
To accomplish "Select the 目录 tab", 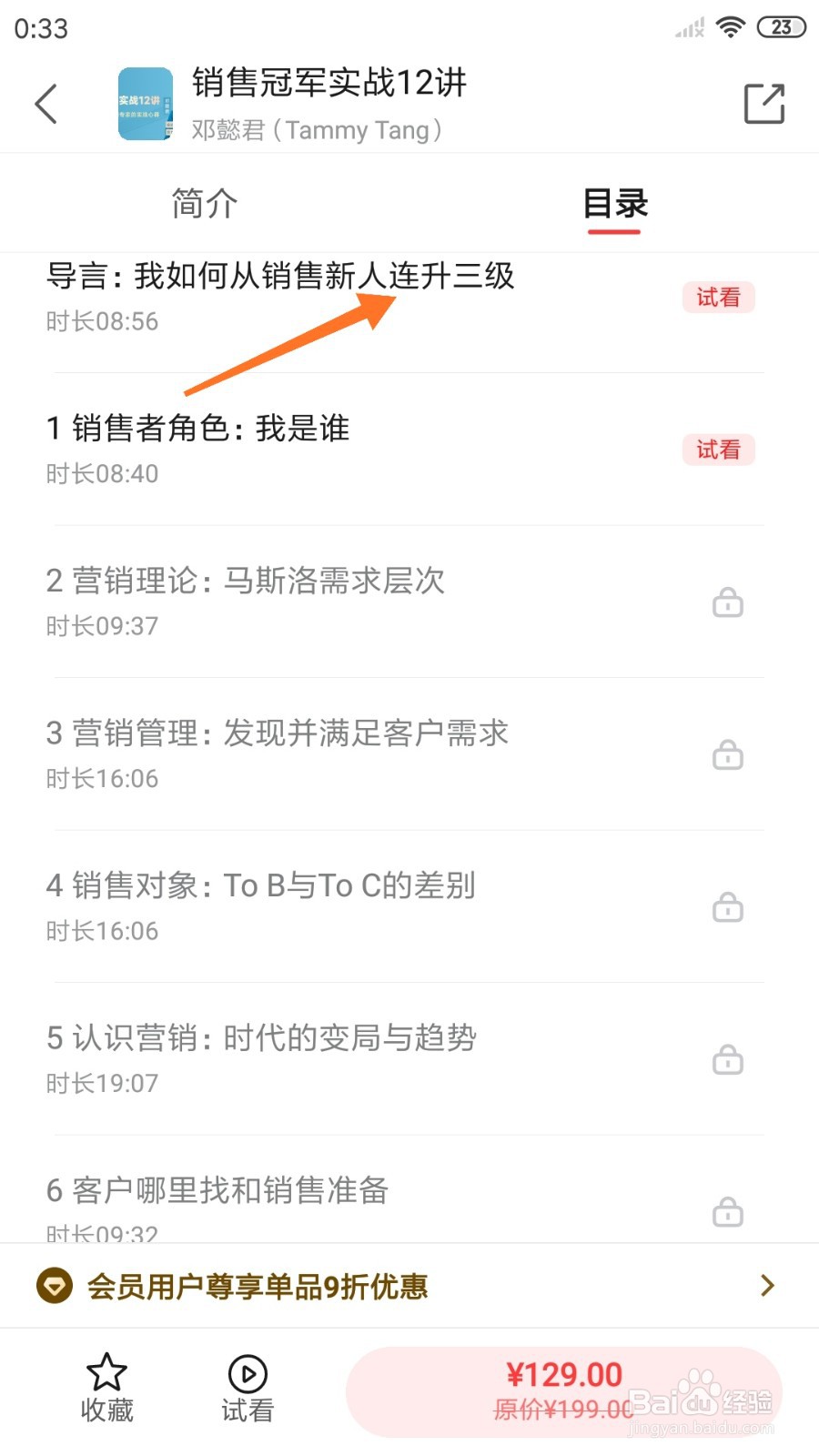I will tap(615, 203).
